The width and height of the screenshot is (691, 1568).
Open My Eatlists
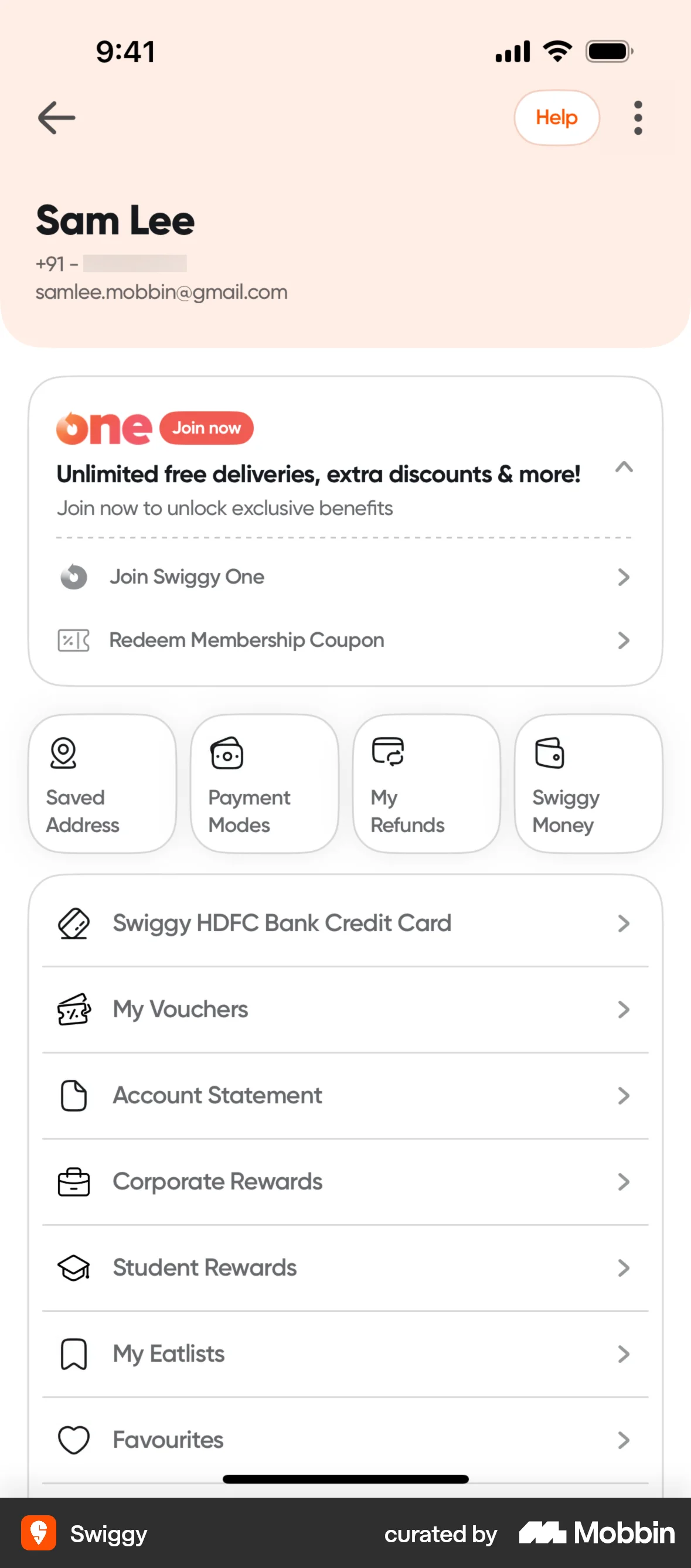[x=345, y=1354]
